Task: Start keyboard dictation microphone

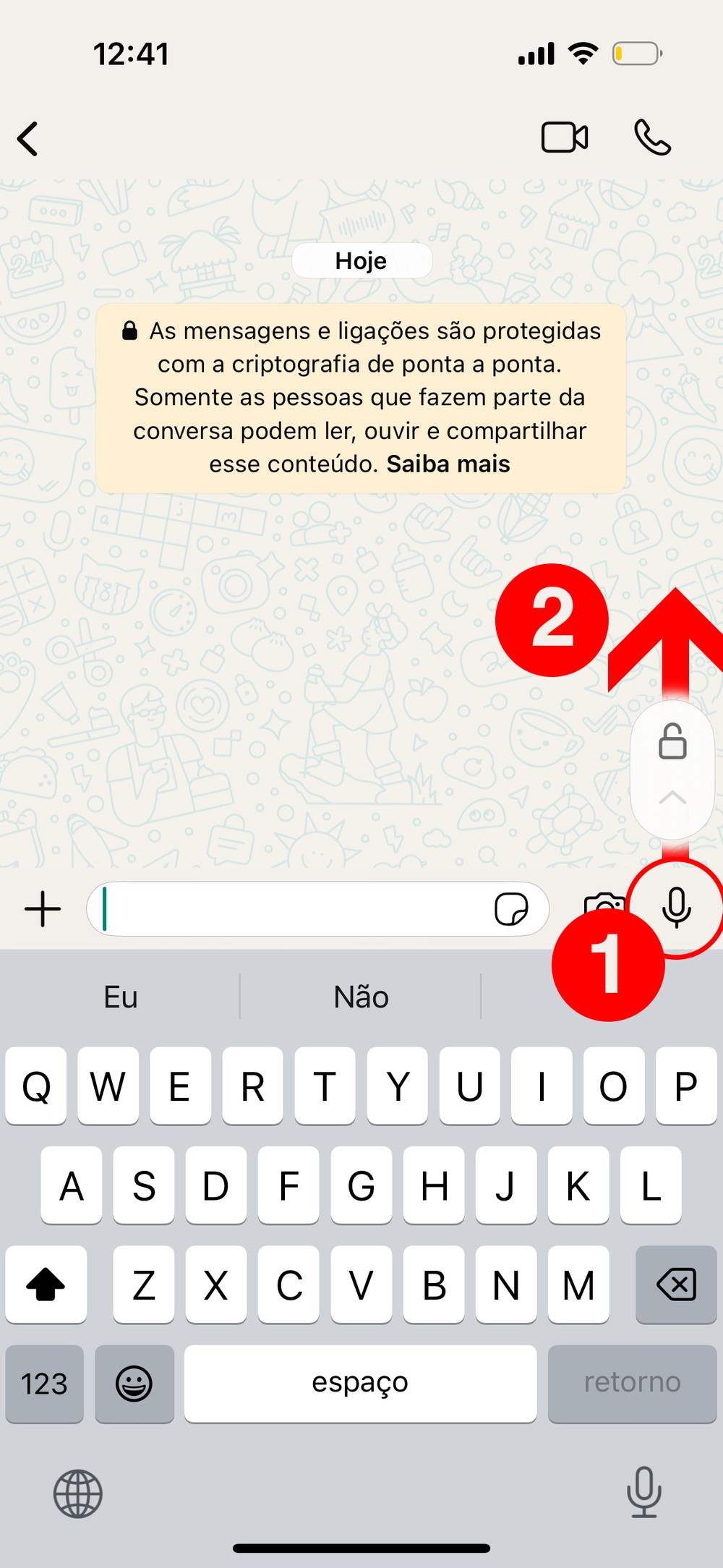Action: (x=643, y=1491)
